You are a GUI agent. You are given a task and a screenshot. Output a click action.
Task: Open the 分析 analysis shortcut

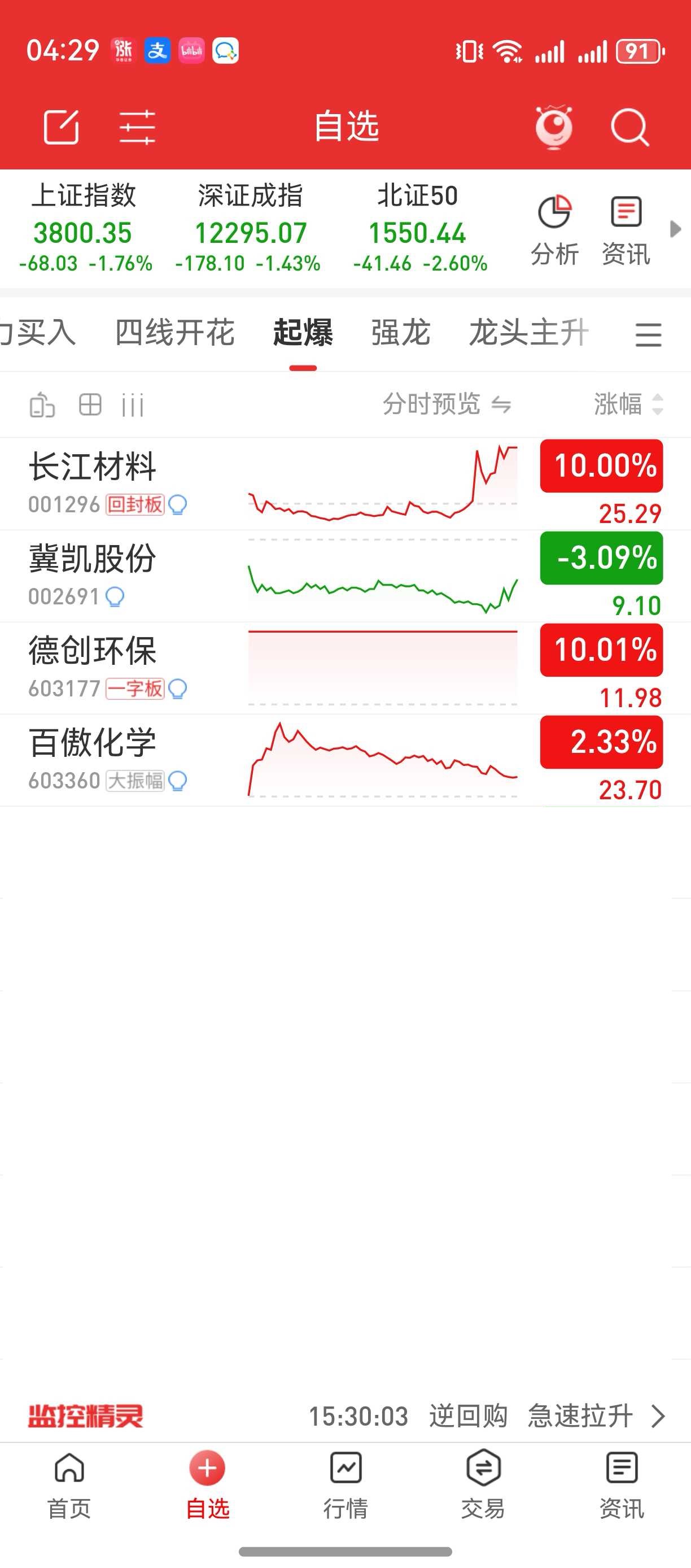(x=554, y=230)
